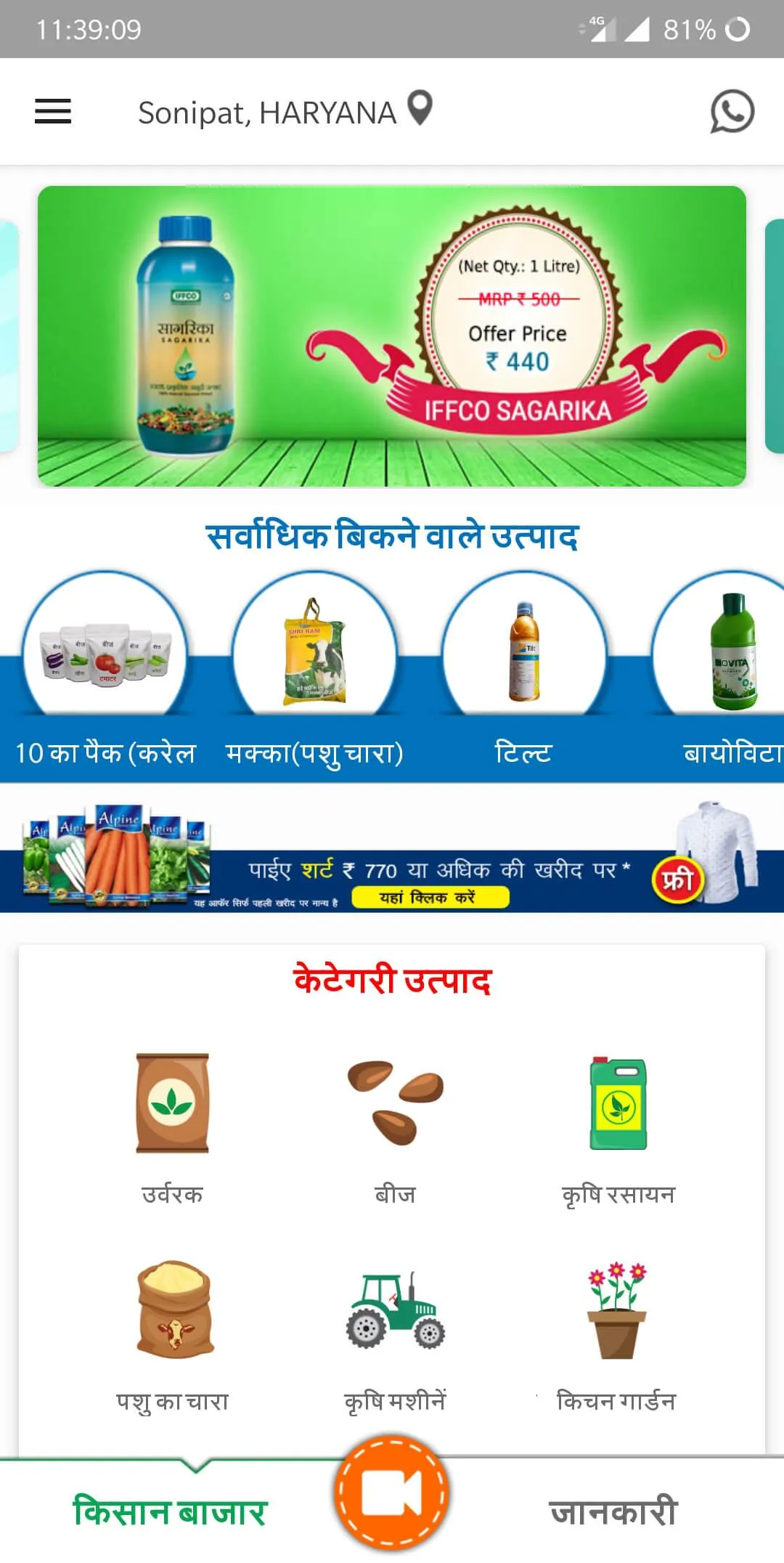Open कृषि रसायन category
Image resolution: width=784 pixels, height=1563 pixels.
tap(618, 1126)
